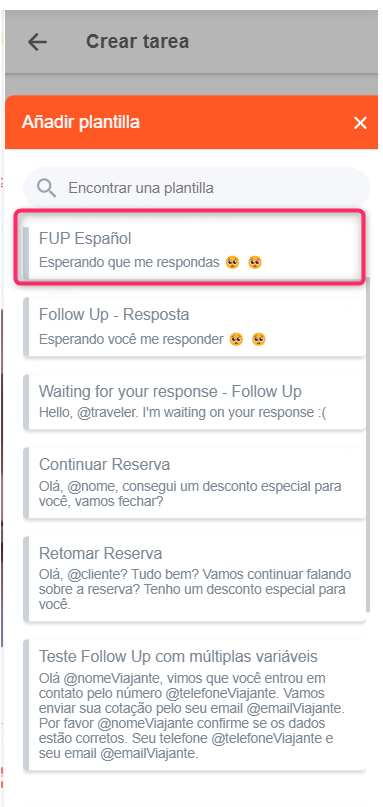The height and width of the screenshot is (807, 383).
Task: Choose the Follow Up - Resposta template
Action: coord(195,328)
